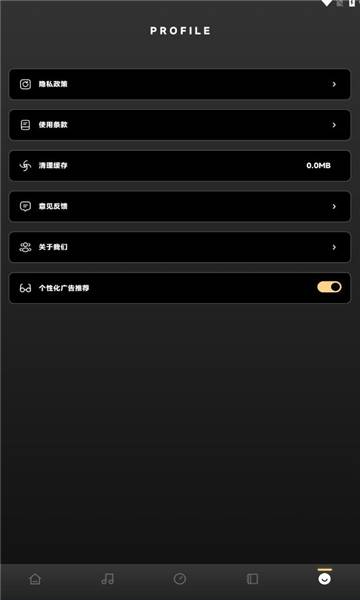Switch to the home tab
The height and width of the screenshot is (600, 360).
click(35, 579)
